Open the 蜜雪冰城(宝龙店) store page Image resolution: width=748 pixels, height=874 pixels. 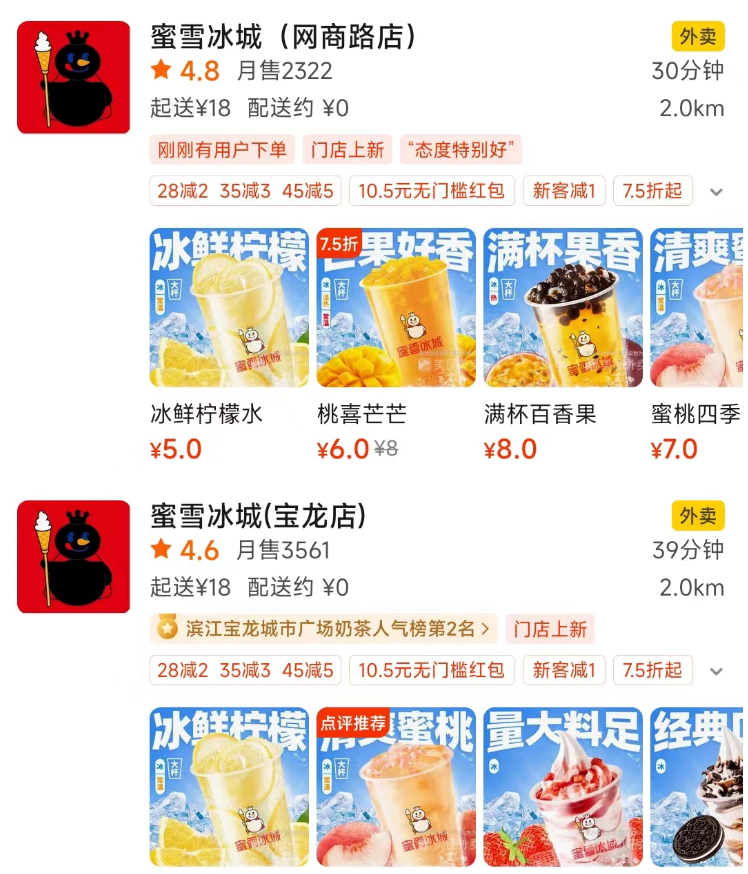(x=258, y=516)
